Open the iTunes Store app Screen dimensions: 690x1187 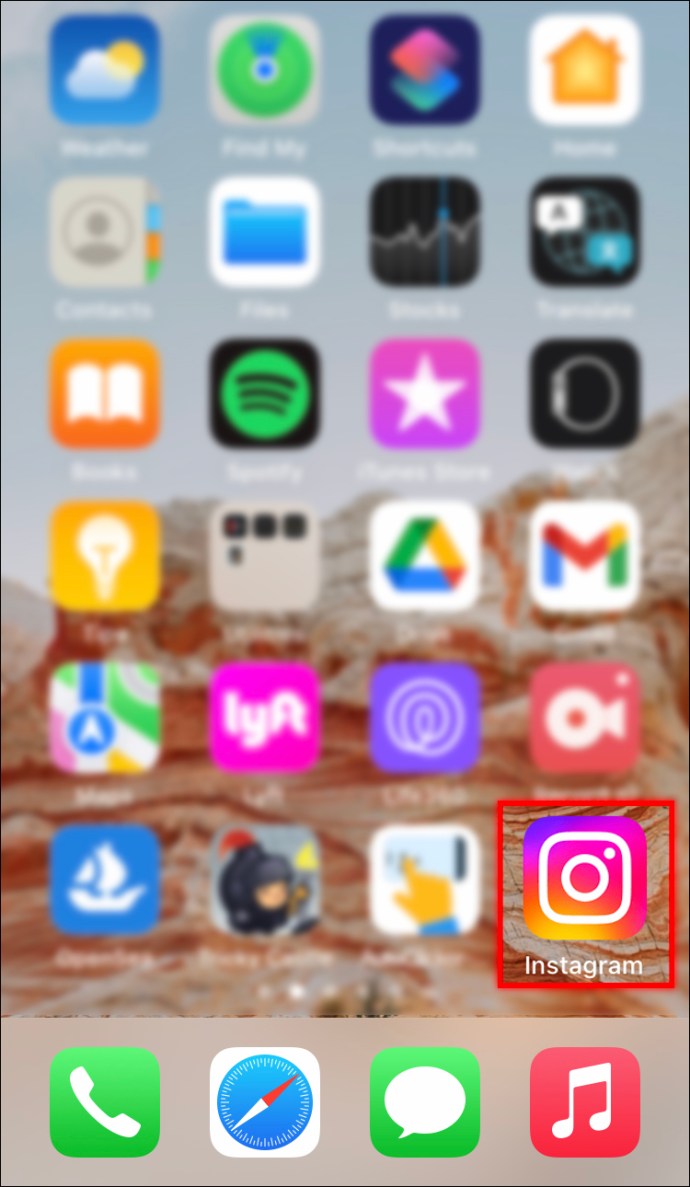click(x=425, y=393)
